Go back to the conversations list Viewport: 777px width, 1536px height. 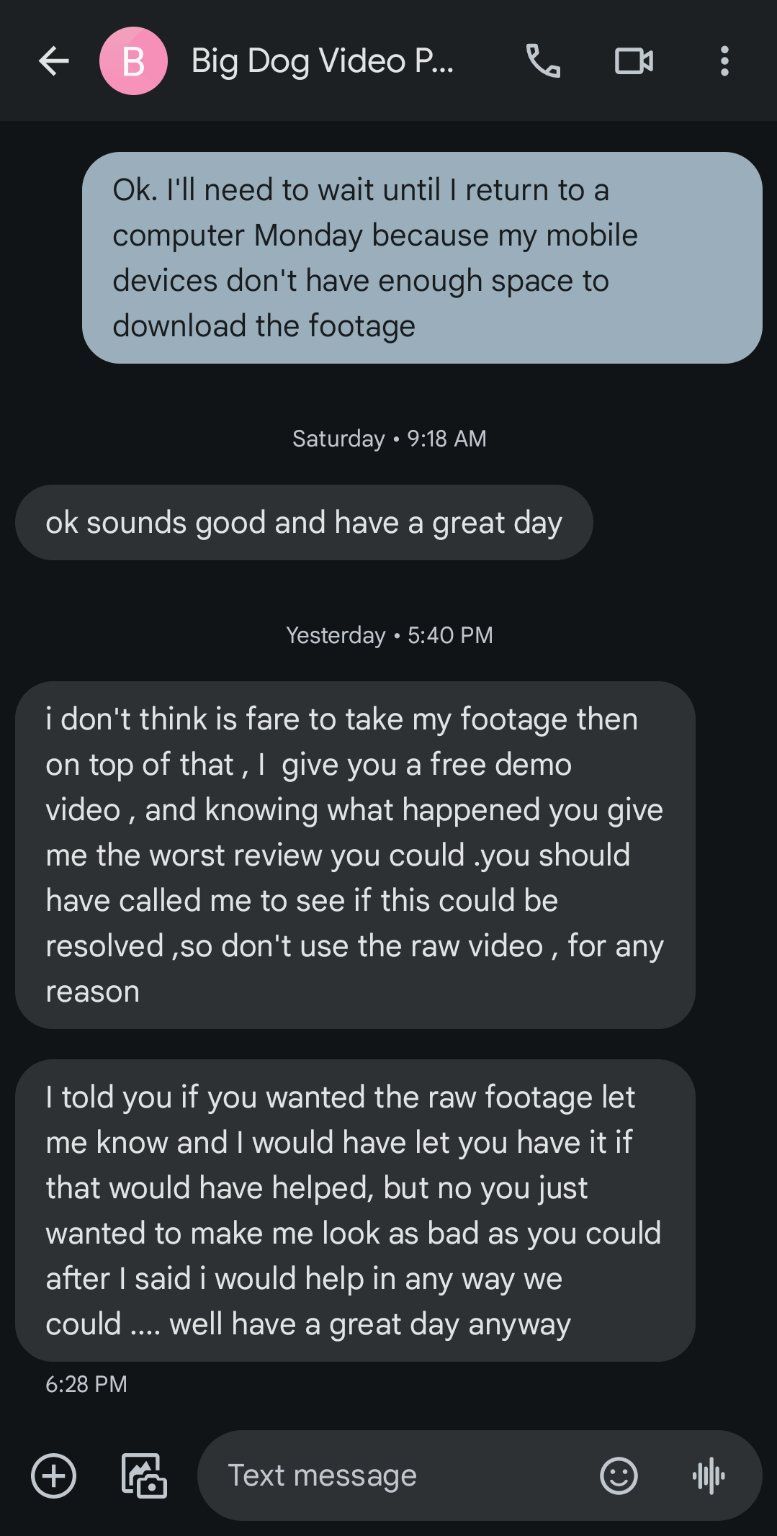tap(54, 62)
